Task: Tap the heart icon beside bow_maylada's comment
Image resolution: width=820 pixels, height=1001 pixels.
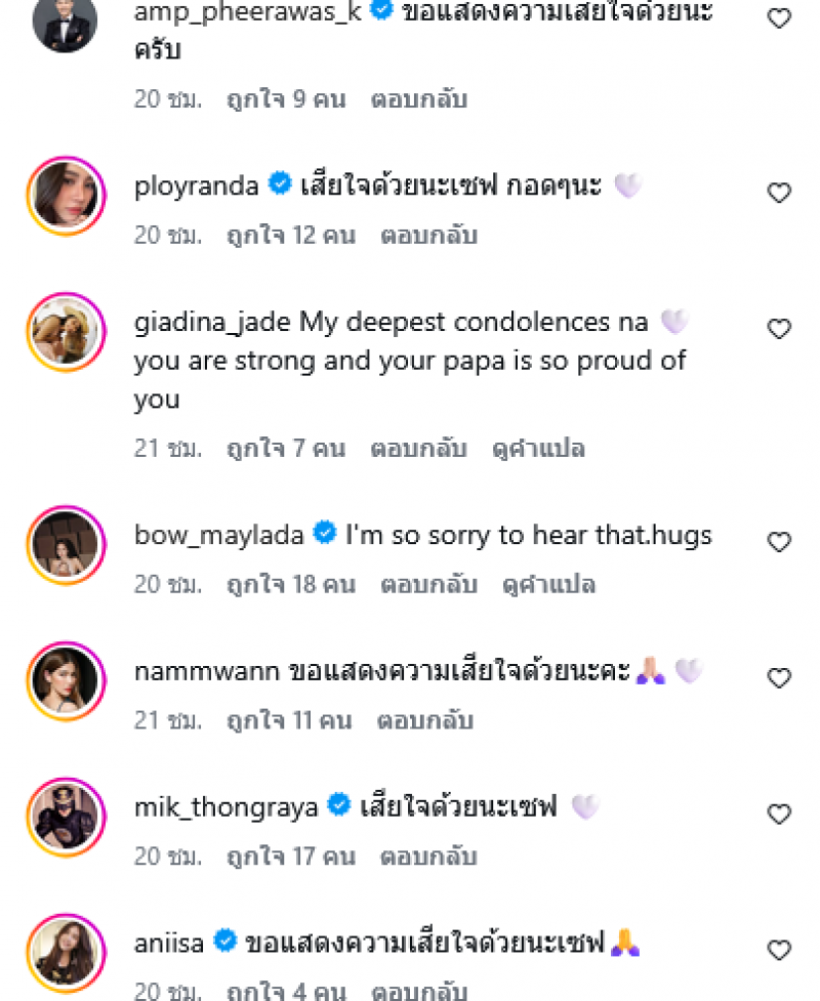Action: tap(779, 541)
